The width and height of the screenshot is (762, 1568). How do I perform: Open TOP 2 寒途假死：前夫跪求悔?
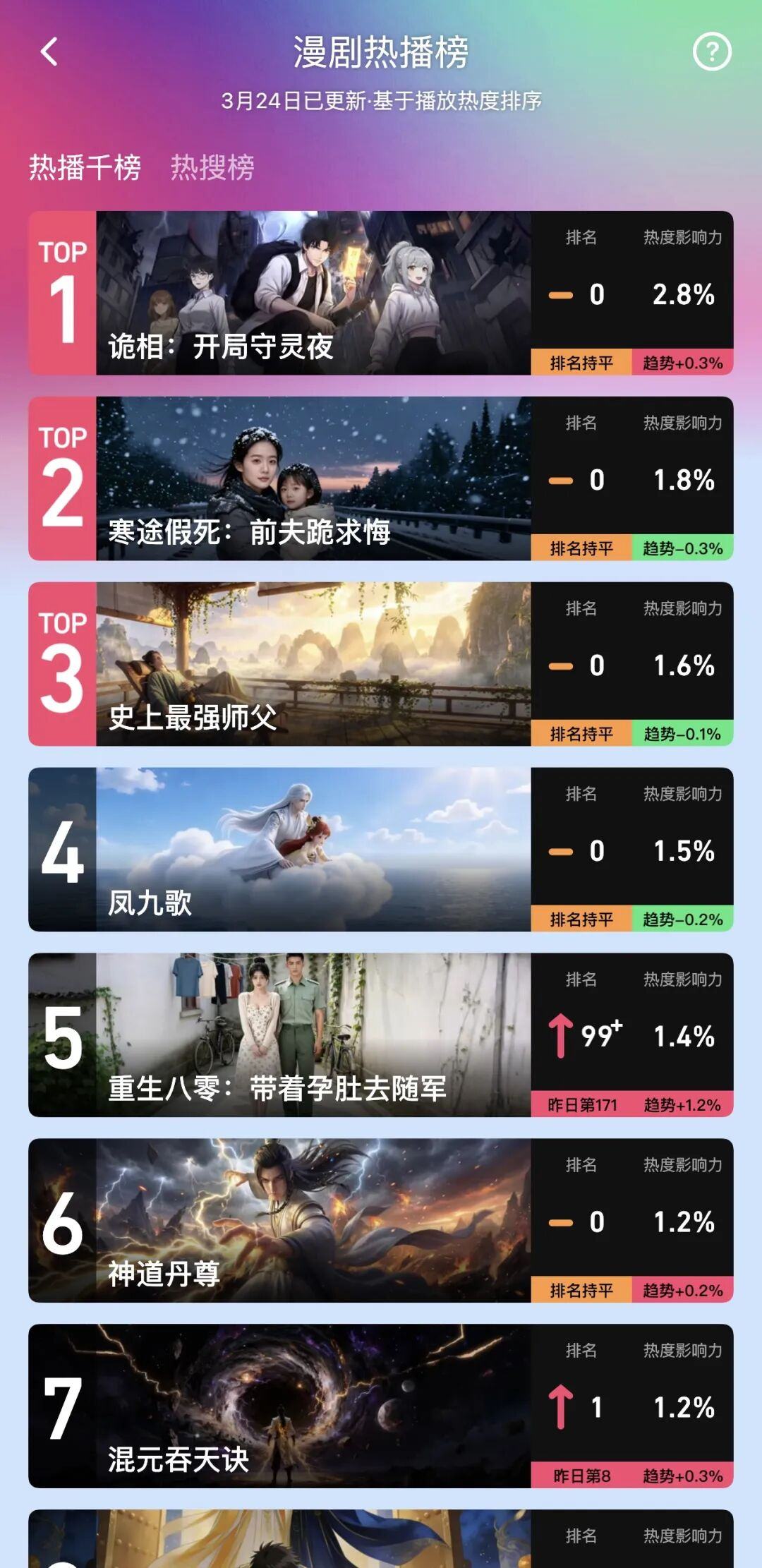coord(313,478)
